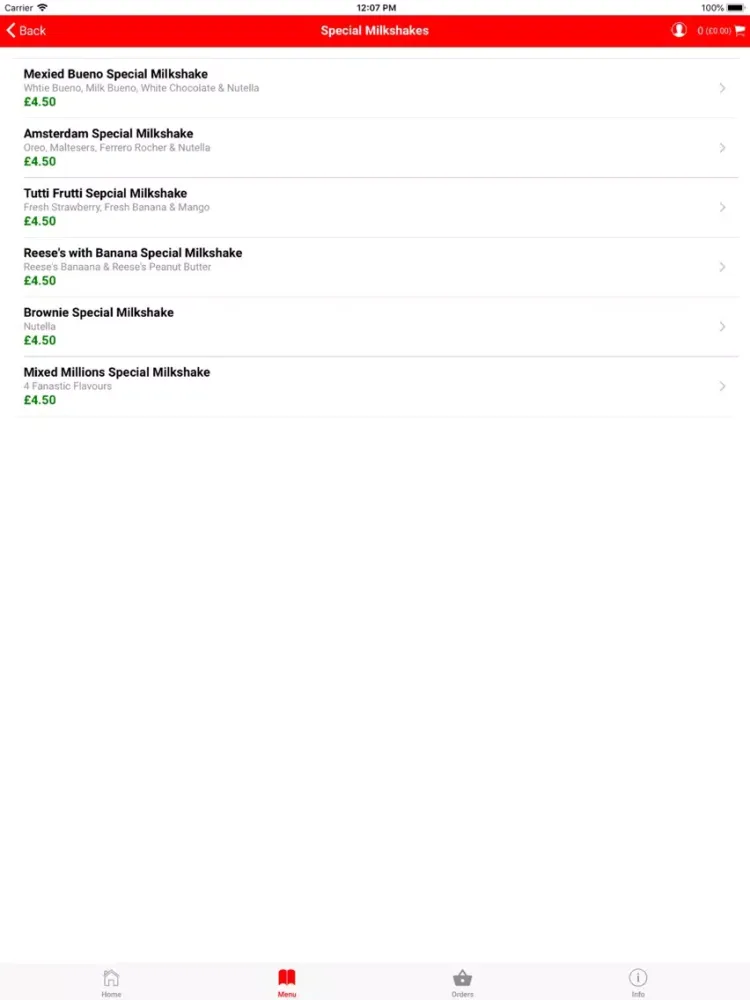Open Reese's with Banana Special Milkshake
Image resolution: width=750 pixels, height=1000 pixels.
point(375,267)
